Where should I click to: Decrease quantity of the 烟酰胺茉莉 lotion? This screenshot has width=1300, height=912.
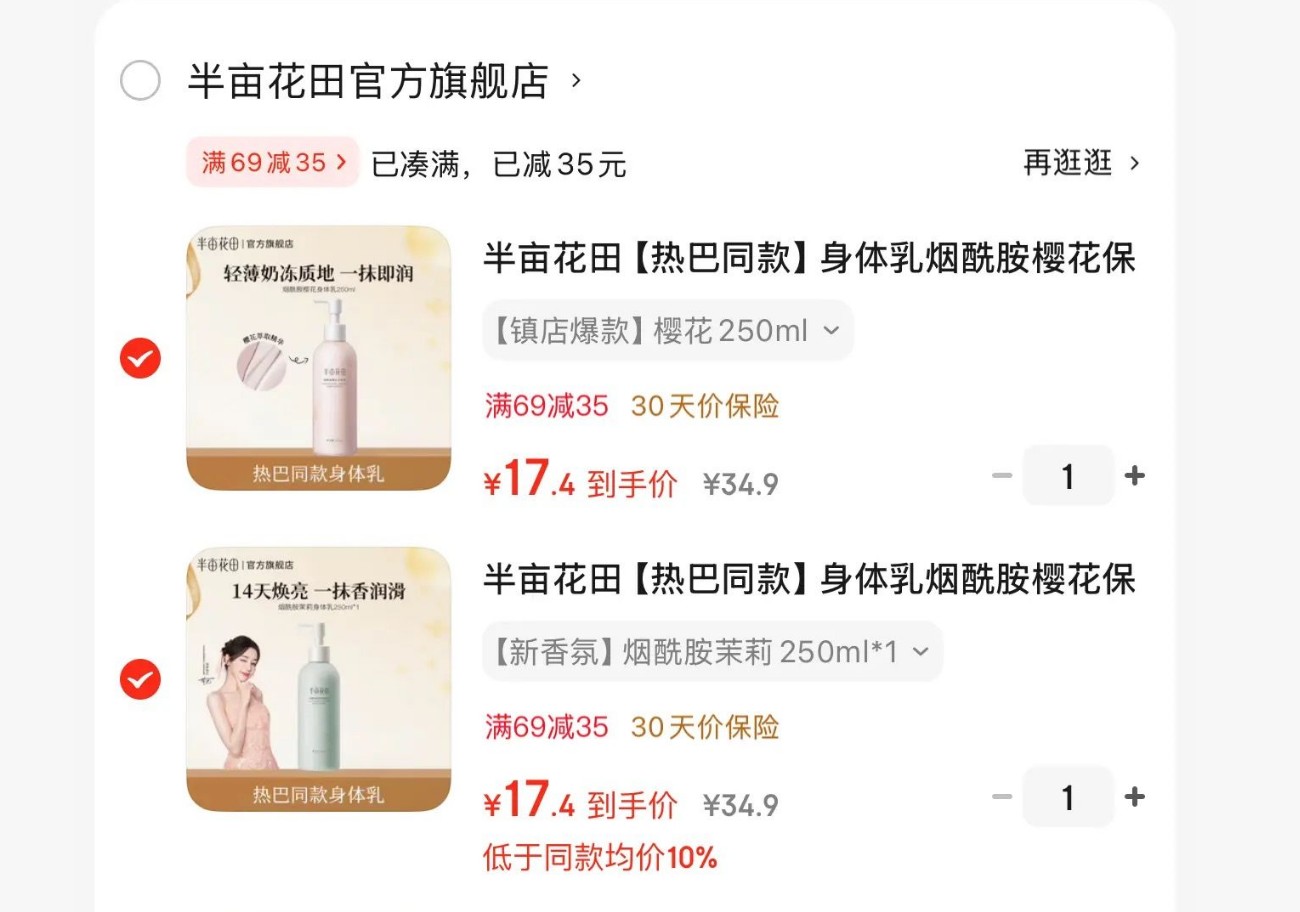[1002, 797]
